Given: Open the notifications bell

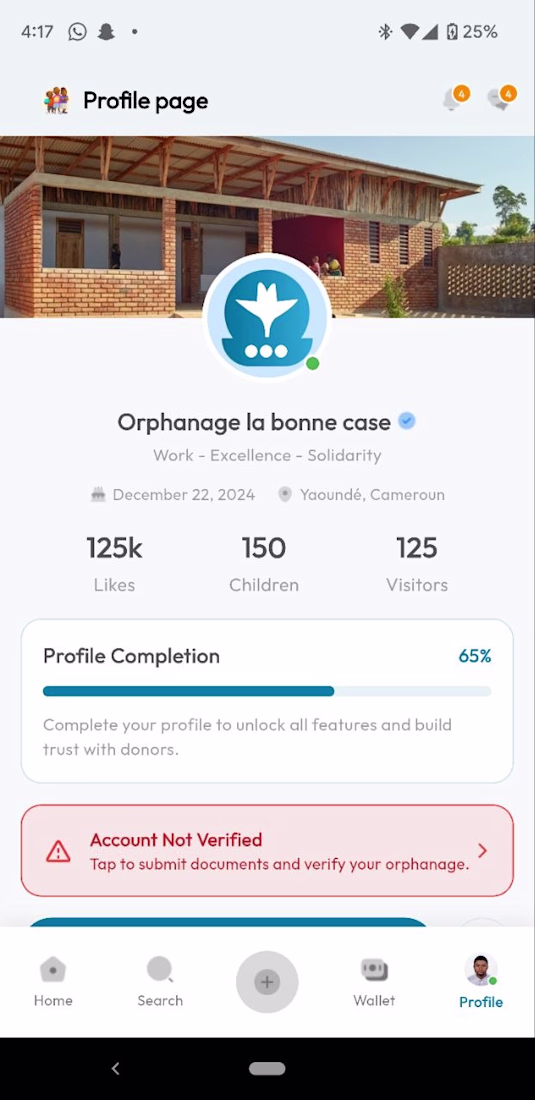Looking at the screenshot, I should point(454,99).
